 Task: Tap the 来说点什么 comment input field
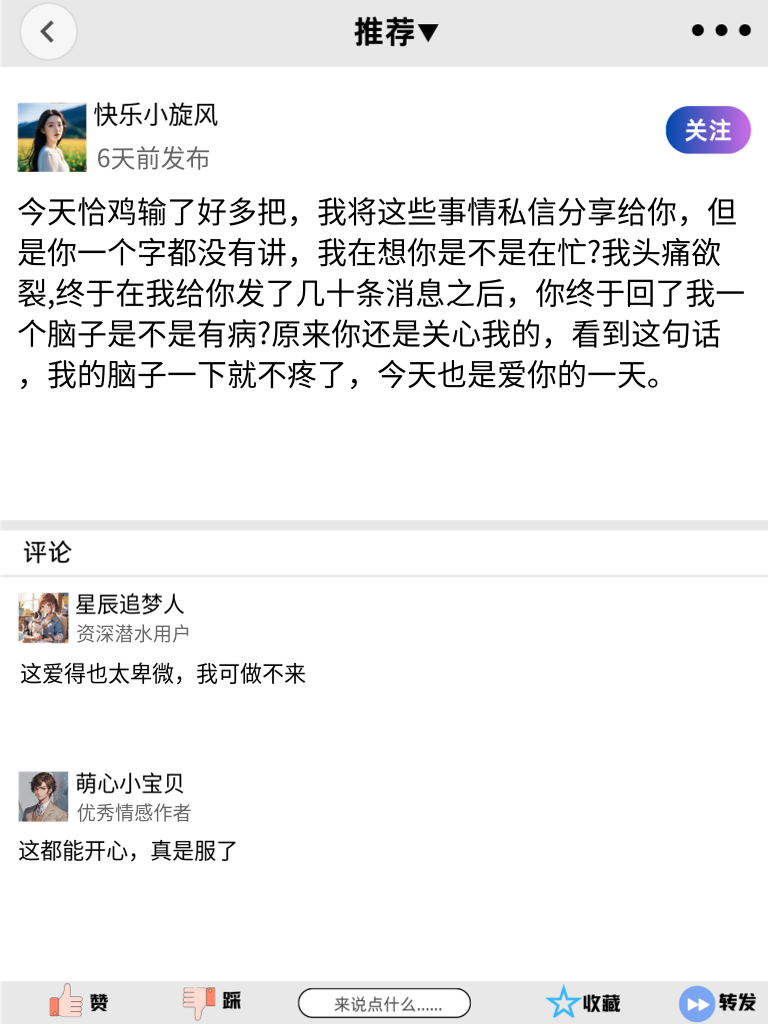click(387, 1001)
